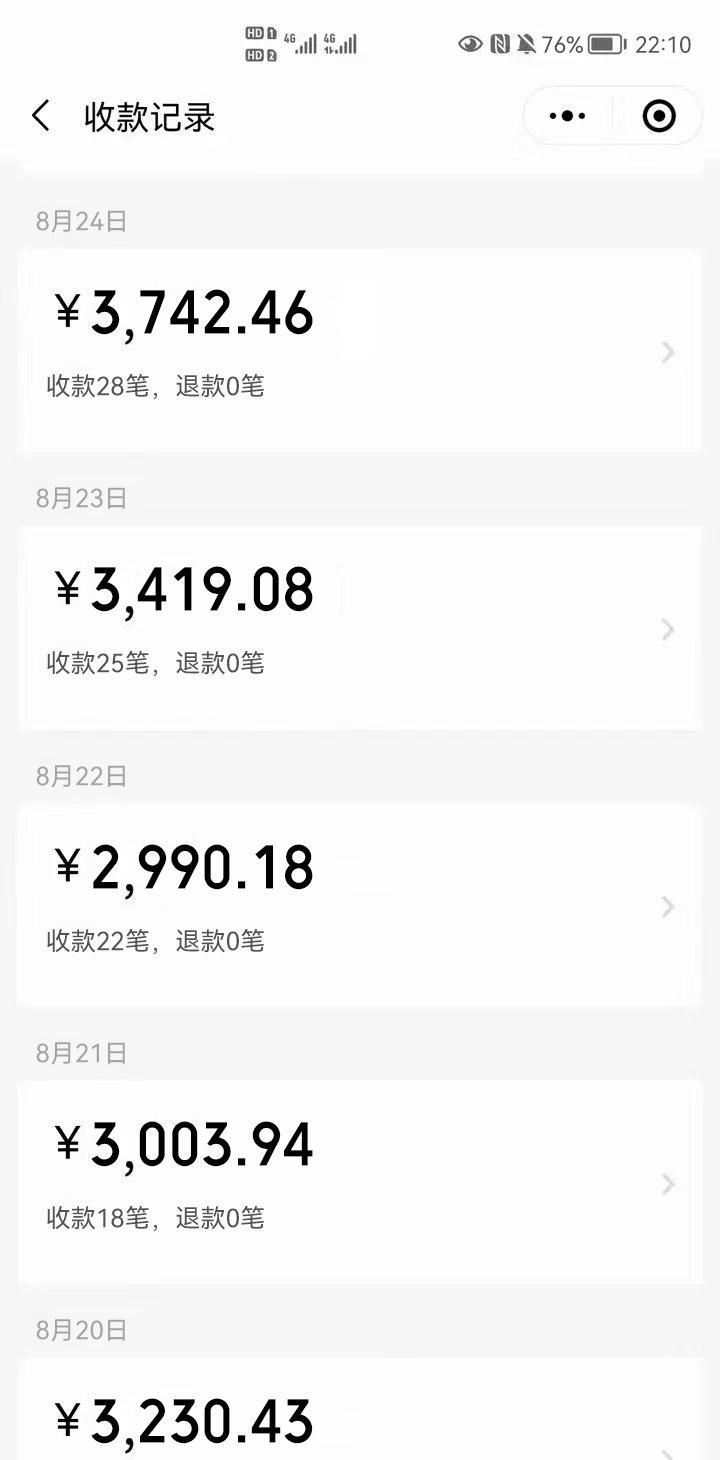Screen dimensions: 720x1460
Task: Open the ¥2,990.18 record for 8月22日
Action: 360,905
